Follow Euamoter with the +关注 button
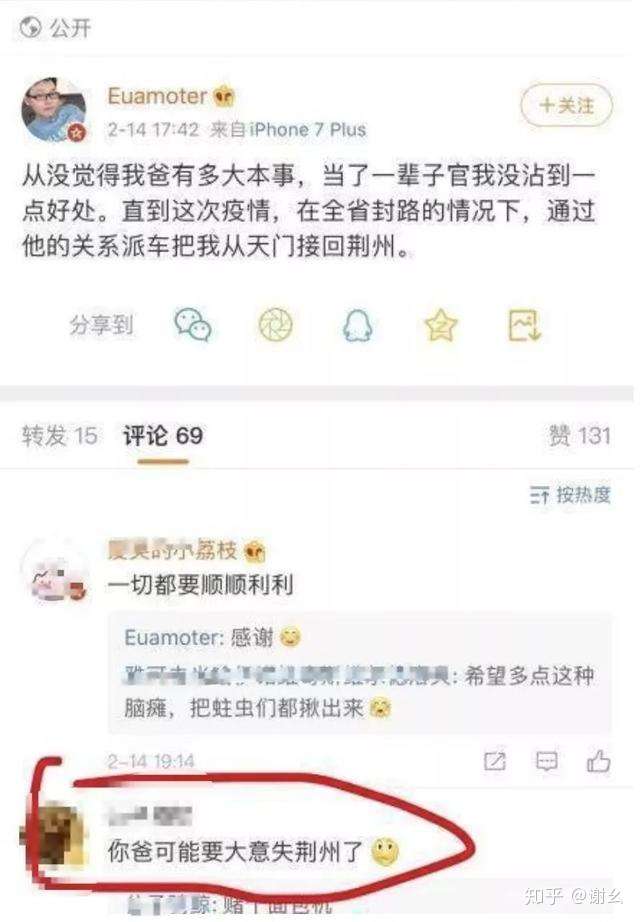The width and height of the screenshot is (640, 922). point(565,105)
